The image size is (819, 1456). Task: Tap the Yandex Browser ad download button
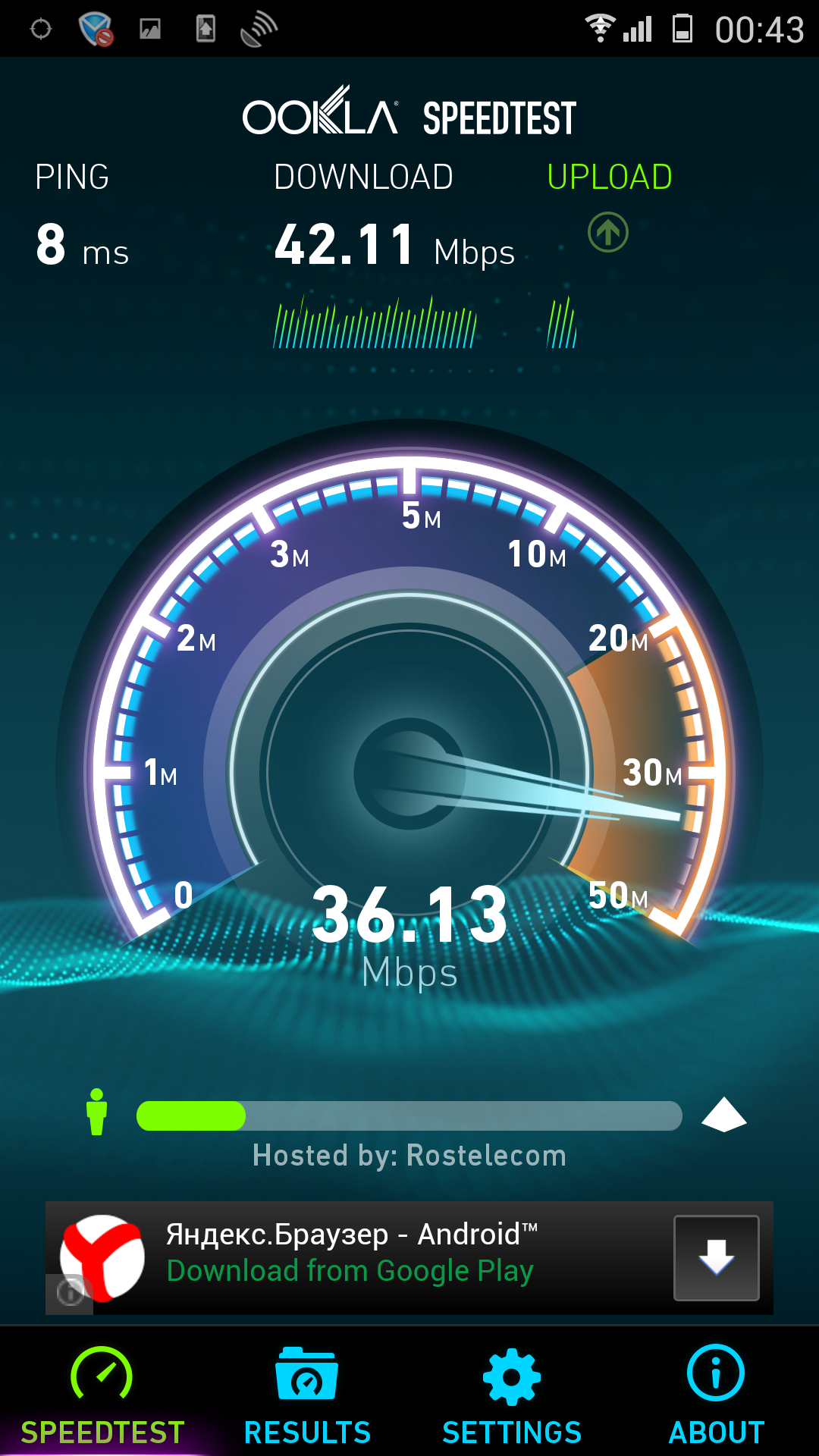tap(716, 1257)
